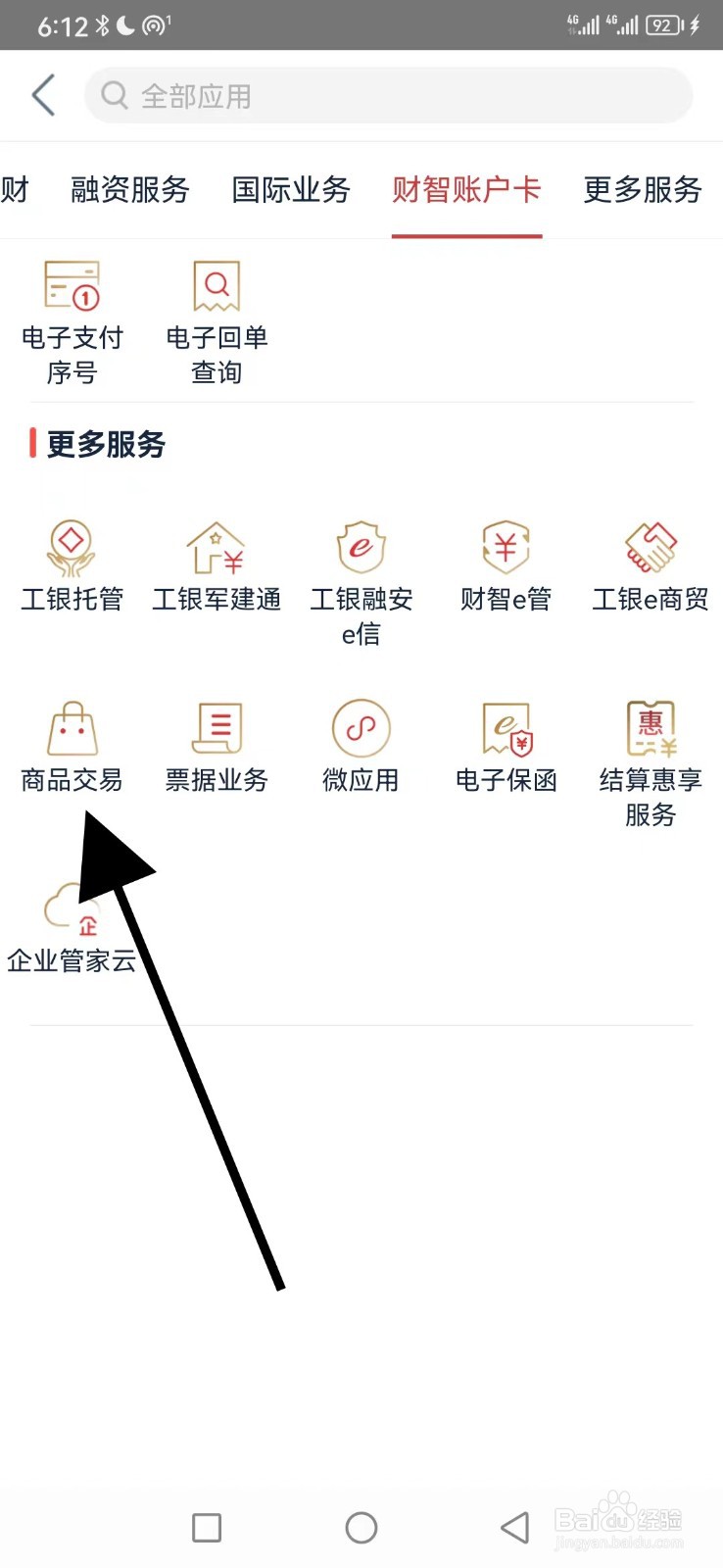The width and height of the screenshot is (723, 1568).
Task: Go back using the arrow at top left
Action: tap(41, 95)
